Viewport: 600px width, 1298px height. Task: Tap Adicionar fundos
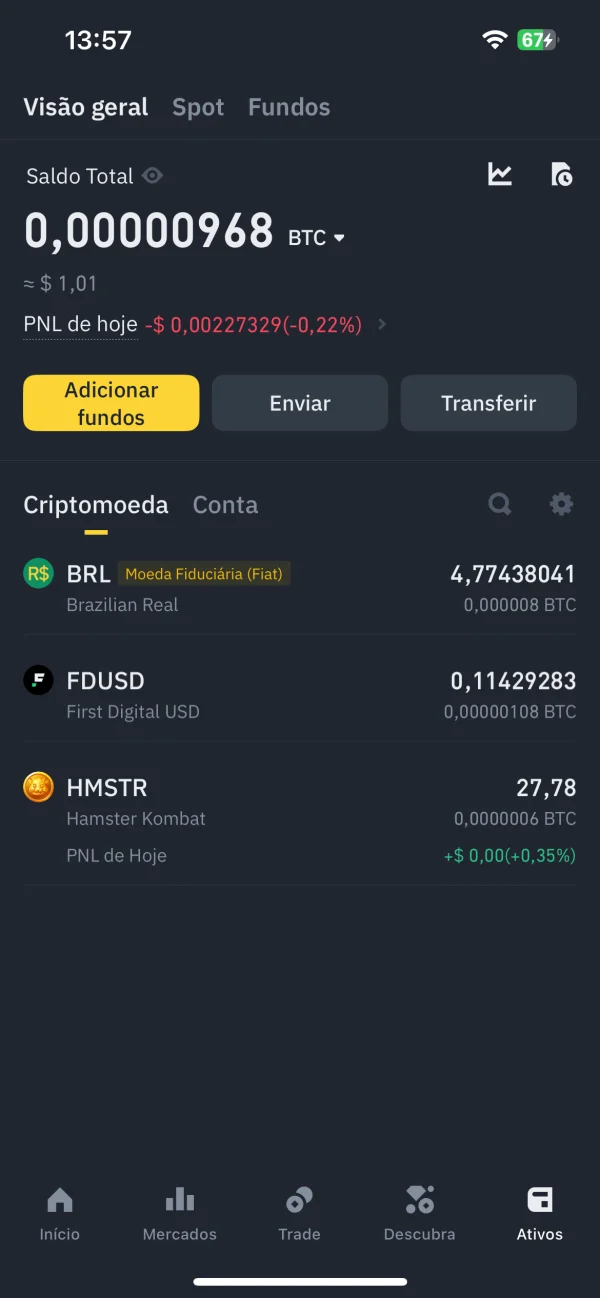coord(111,403)
